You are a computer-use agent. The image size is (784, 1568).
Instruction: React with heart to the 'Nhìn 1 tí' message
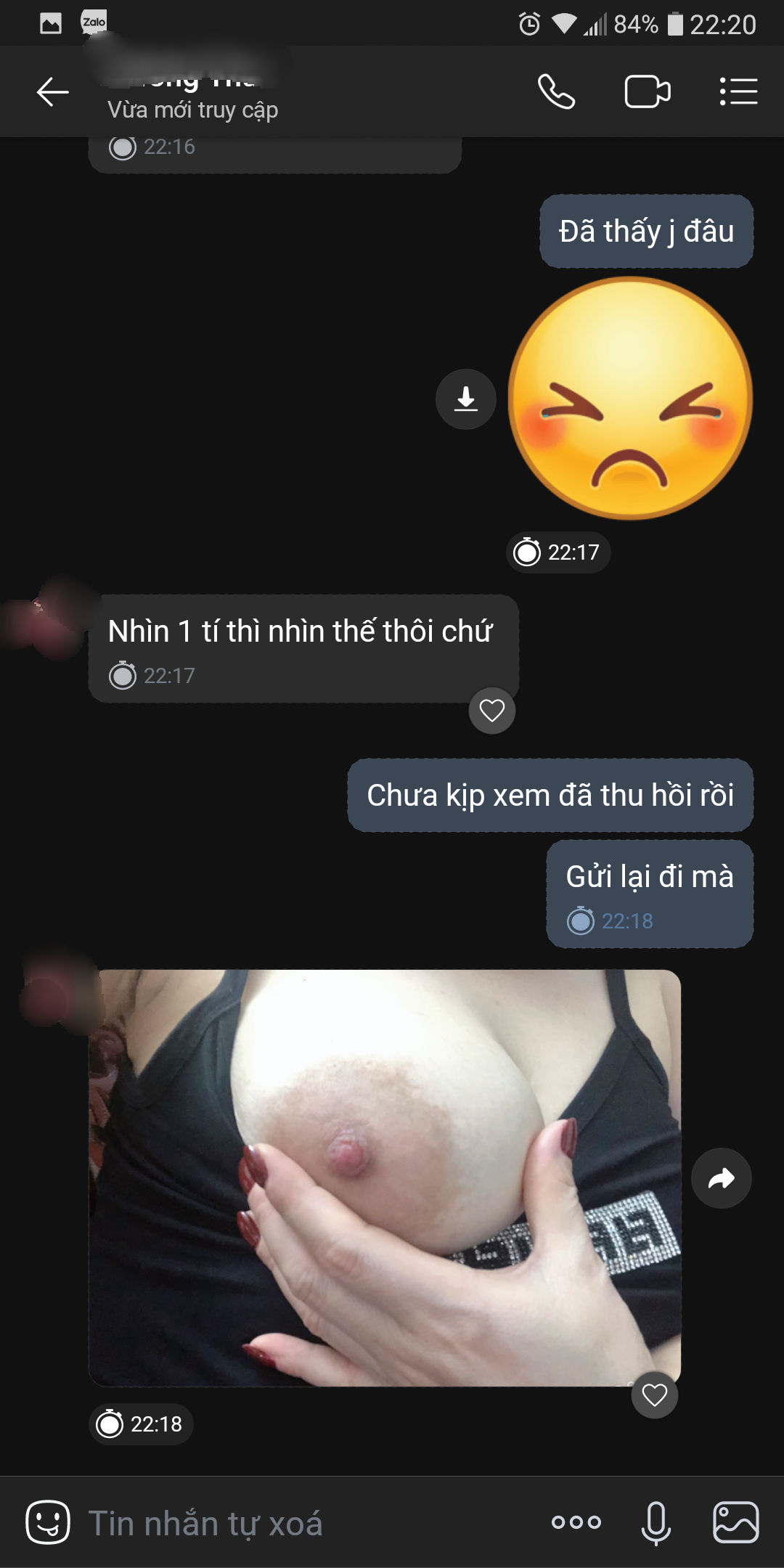(492, 711)
